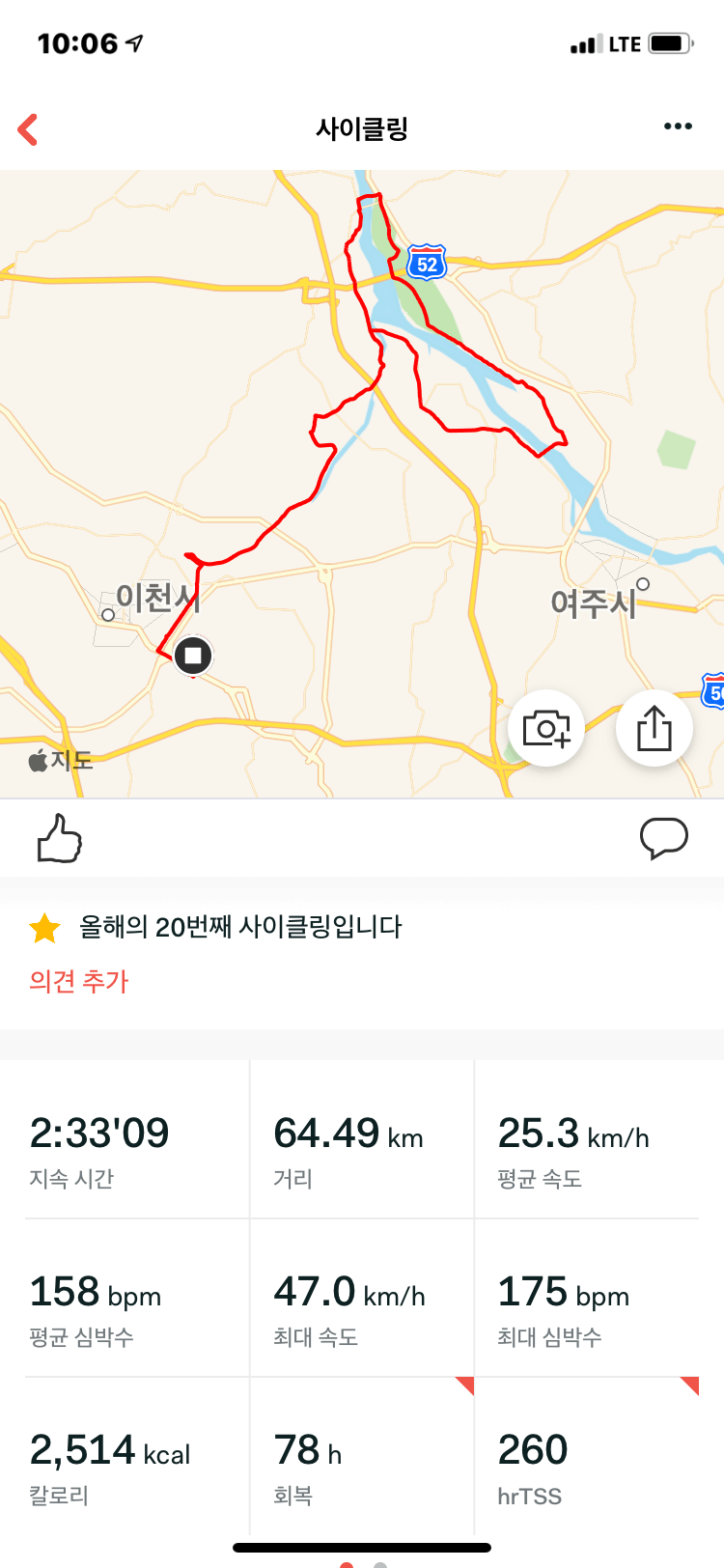Open comments with the speech bubble icon
The image size is (724, 1568).
point(664,838)
